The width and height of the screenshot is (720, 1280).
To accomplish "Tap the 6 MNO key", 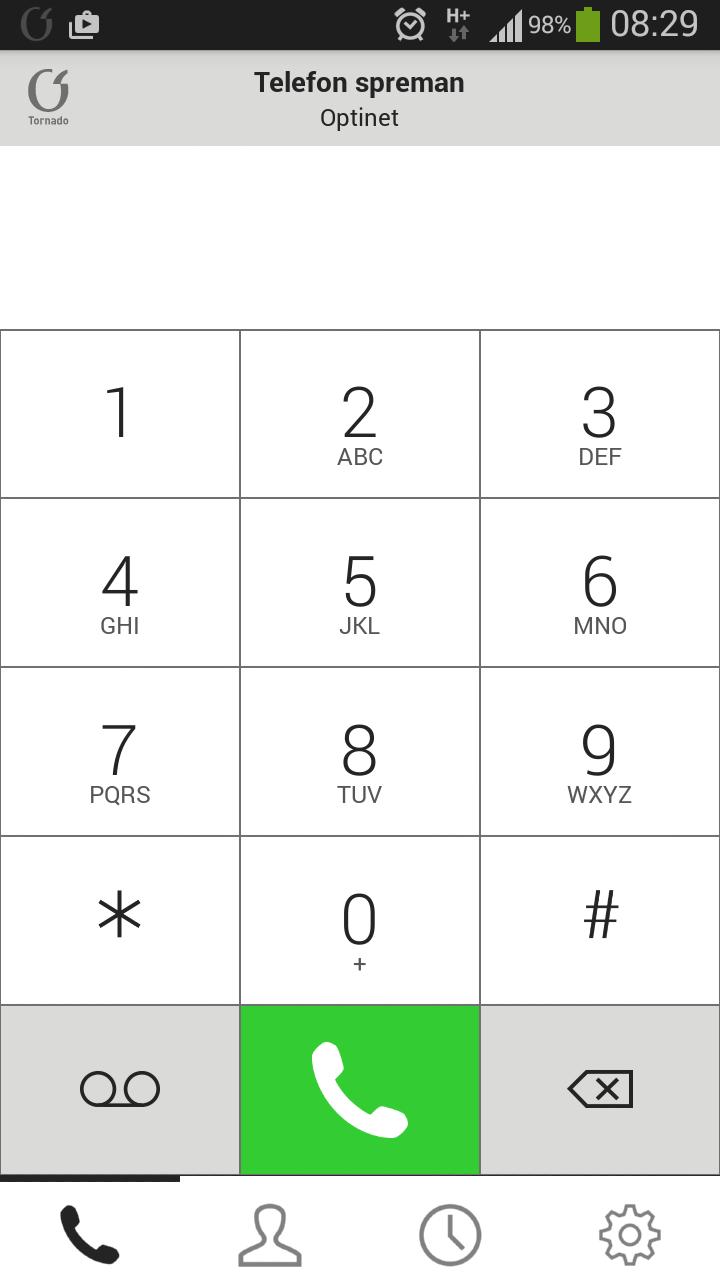I will click(600, 583).
